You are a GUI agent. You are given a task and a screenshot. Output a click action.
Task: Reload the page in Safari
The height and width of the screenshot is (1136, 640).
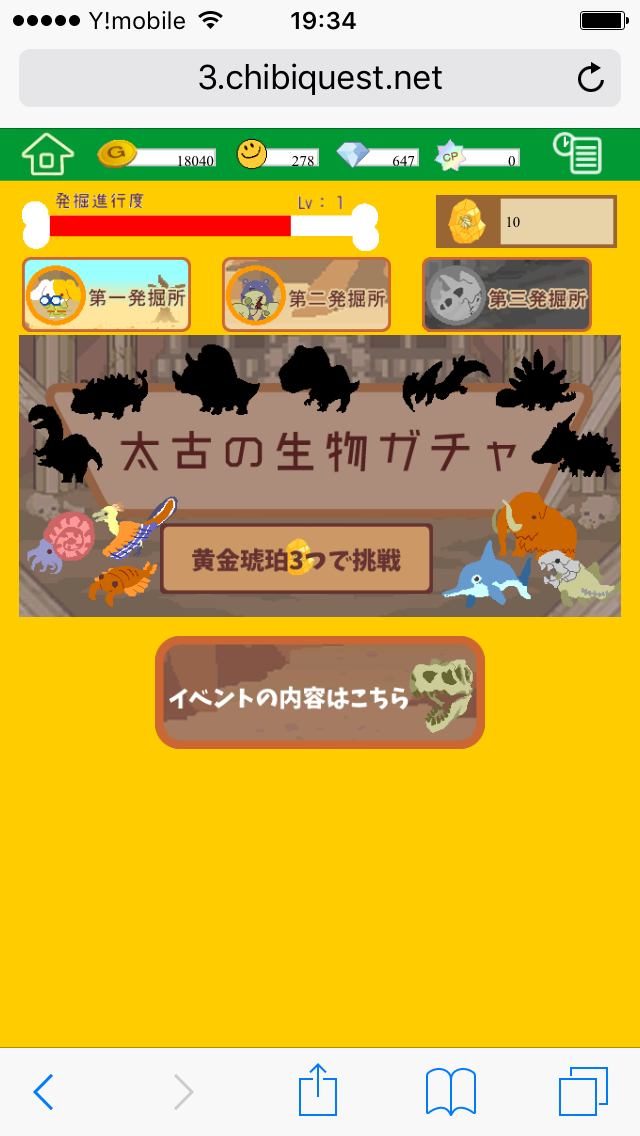(x=591, y=78)
